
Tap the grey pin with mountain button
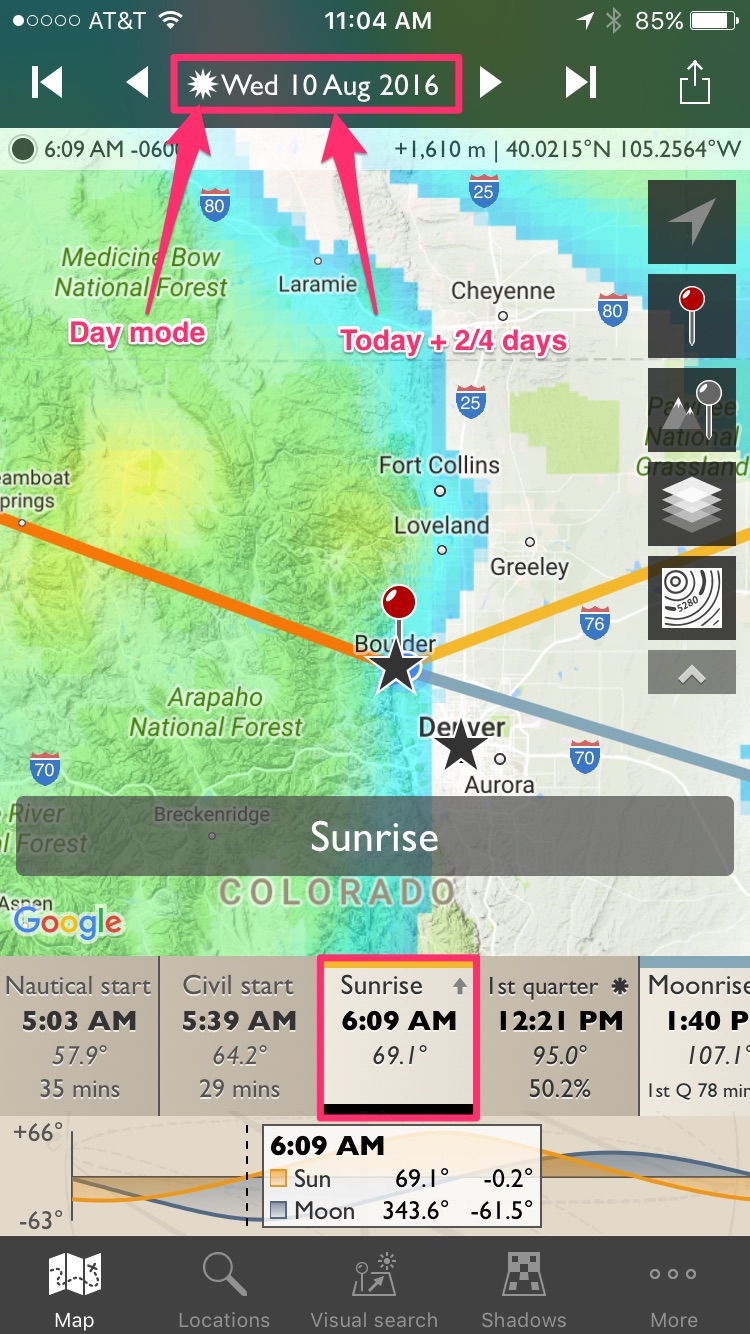click(x=692, y=409)
